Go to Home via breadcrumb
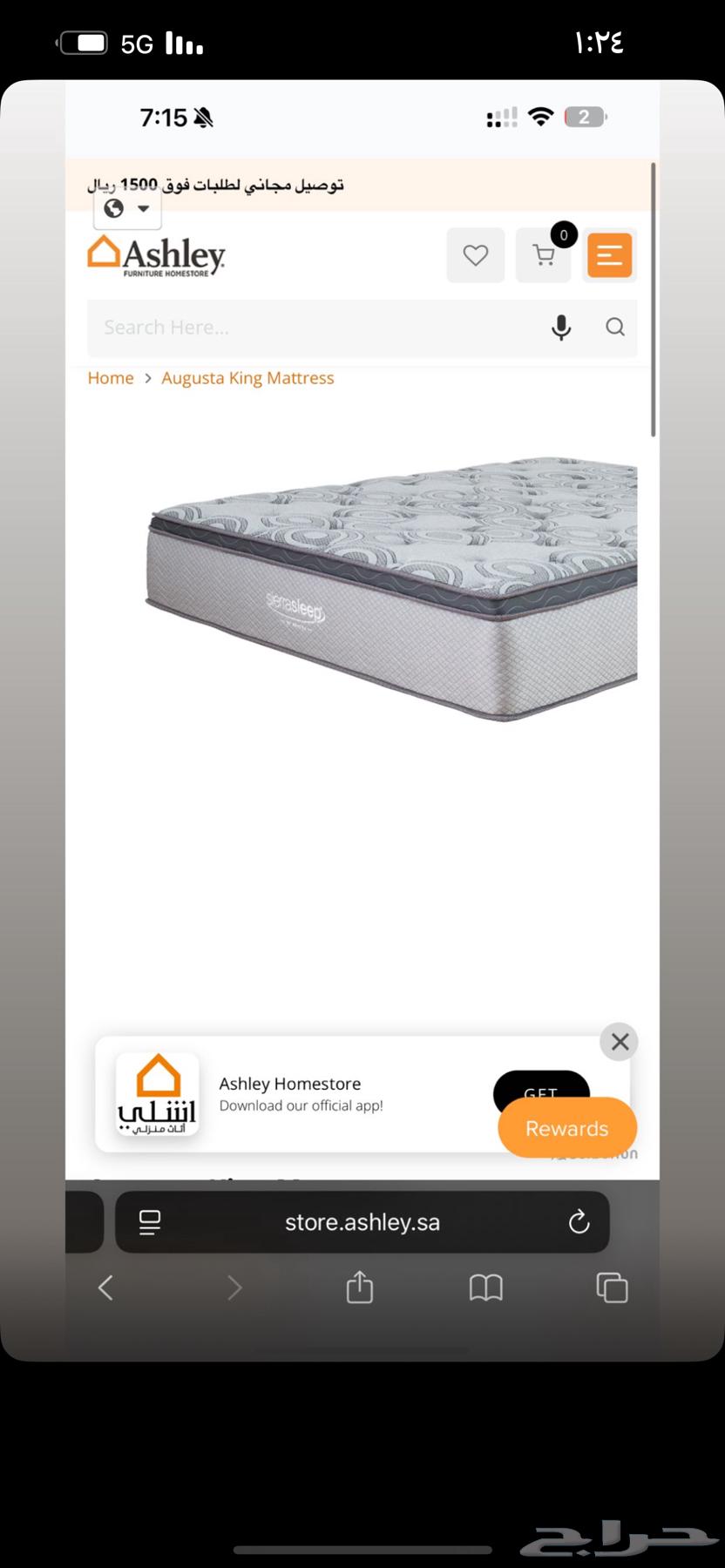This screenshot has height=1568, width=725. (x=111, y=378)
